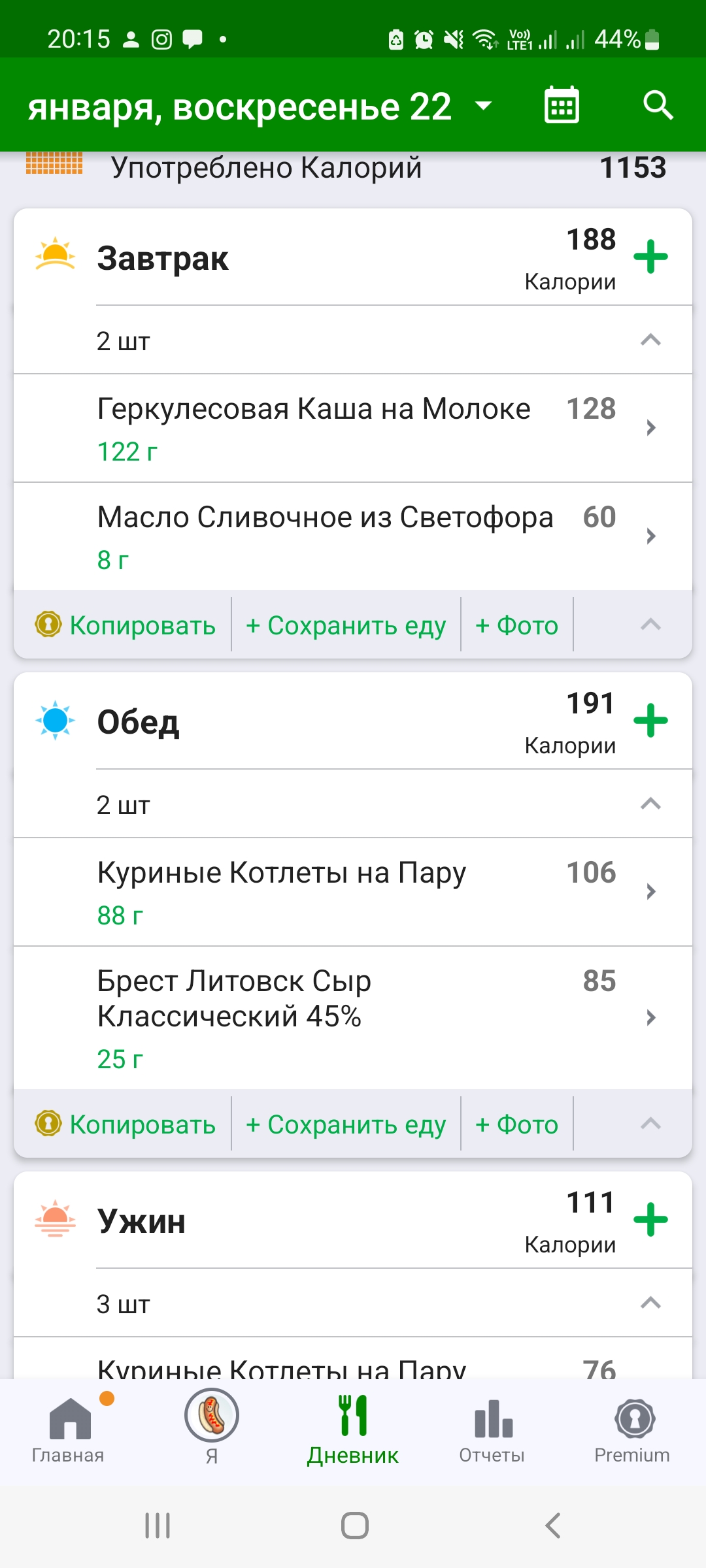Open Куриные Котлеты на Пару 88 г entry
Image resolution: width=706 pixels, height=1568 pixels.
(x=353, y=892)
